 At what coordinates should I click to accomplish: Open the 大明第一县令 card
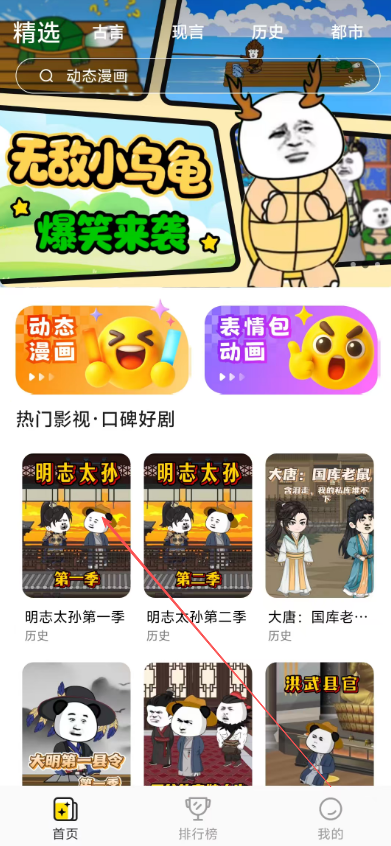(76, 724)
